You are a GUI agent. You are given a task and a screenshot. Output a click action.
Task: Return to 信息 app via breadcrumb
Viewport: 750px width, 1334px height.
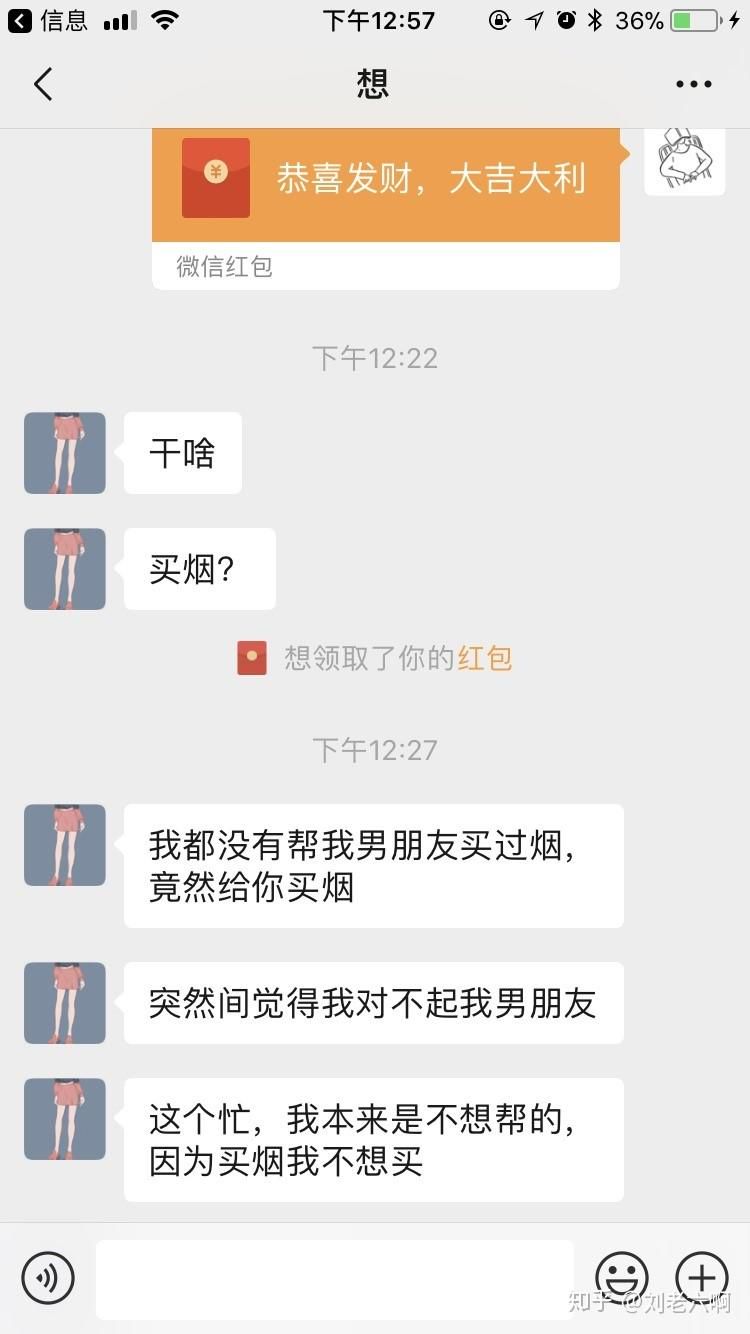click(x=48, y=20)
